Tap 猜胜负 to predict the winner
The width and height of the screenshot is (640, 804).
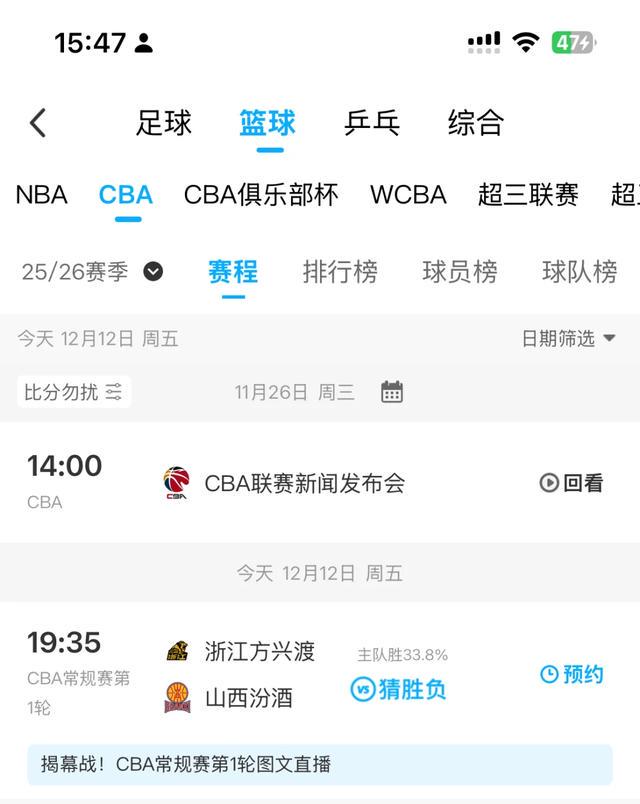[399, 689]
